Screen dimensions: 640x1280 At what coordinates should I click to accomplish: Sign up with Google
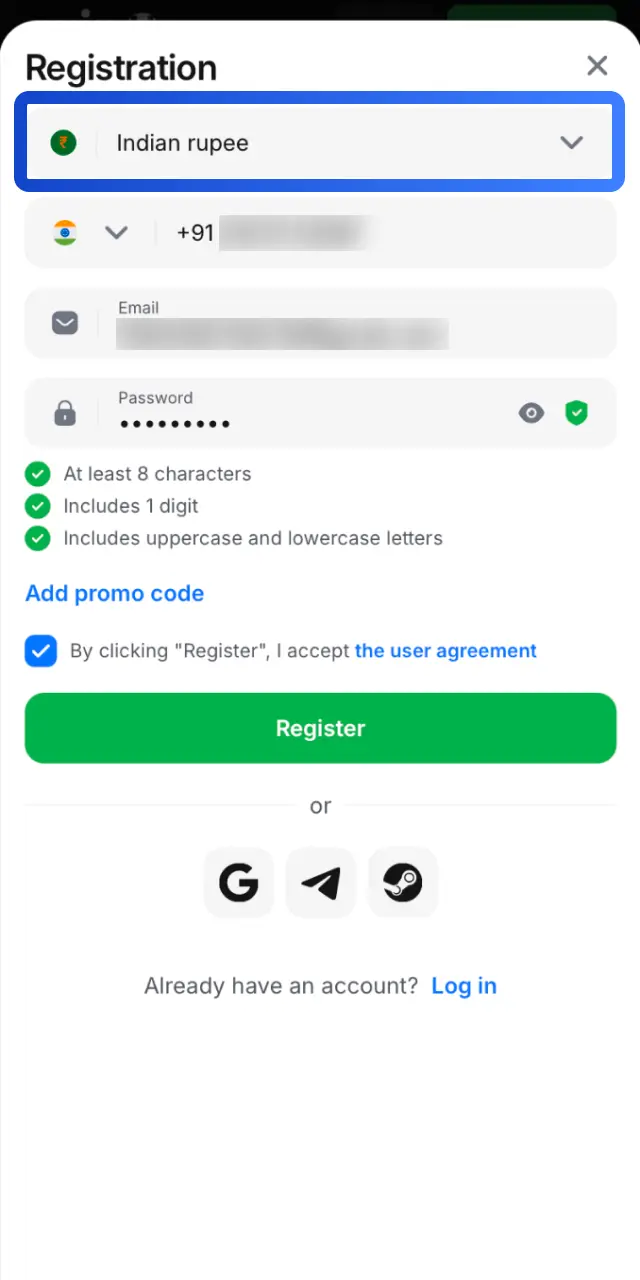point(238,883)
